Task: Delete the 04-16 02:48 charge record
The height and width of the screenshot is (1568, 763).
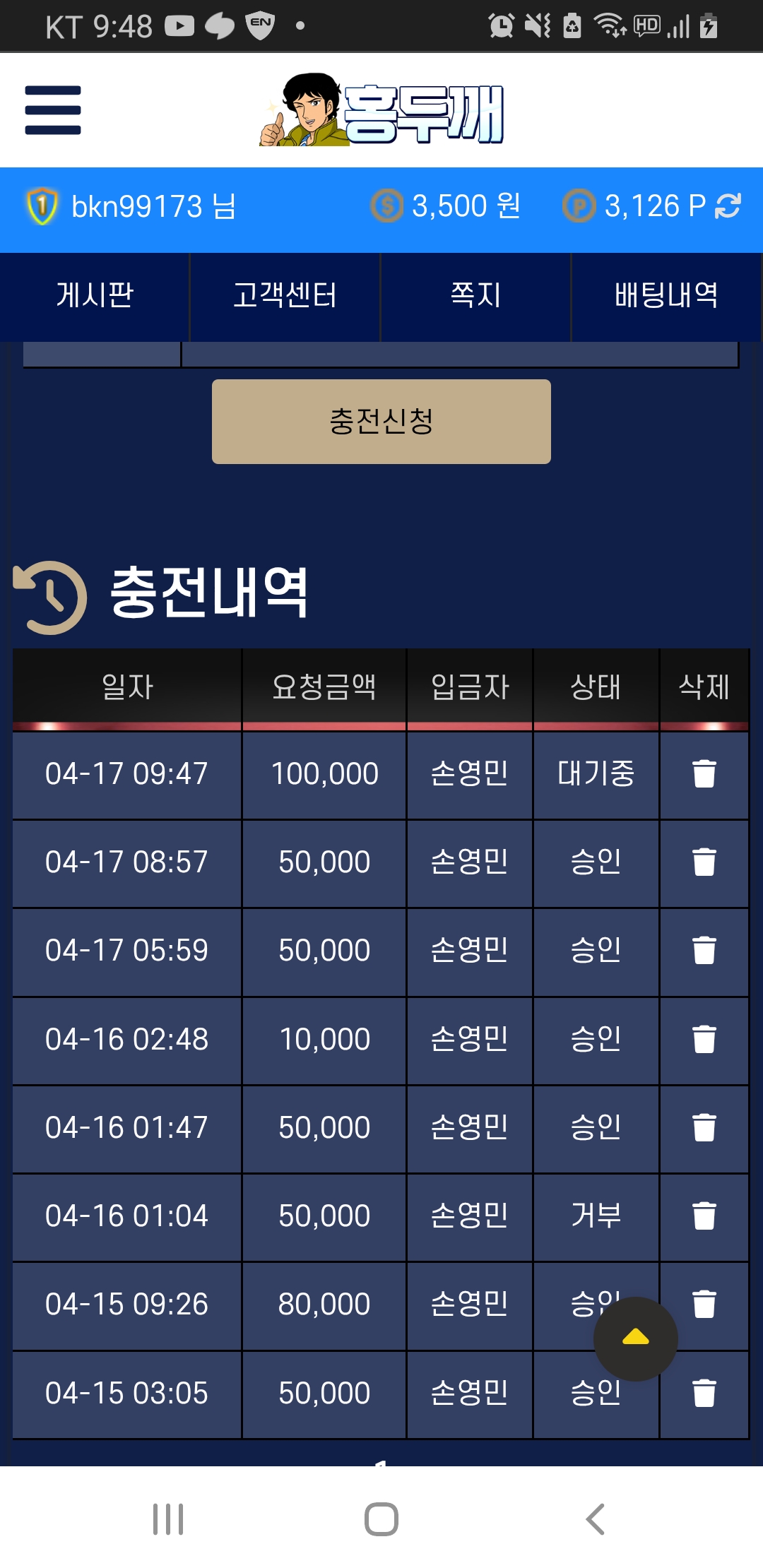Action: pyautogui.click(x=704, y=1040)
